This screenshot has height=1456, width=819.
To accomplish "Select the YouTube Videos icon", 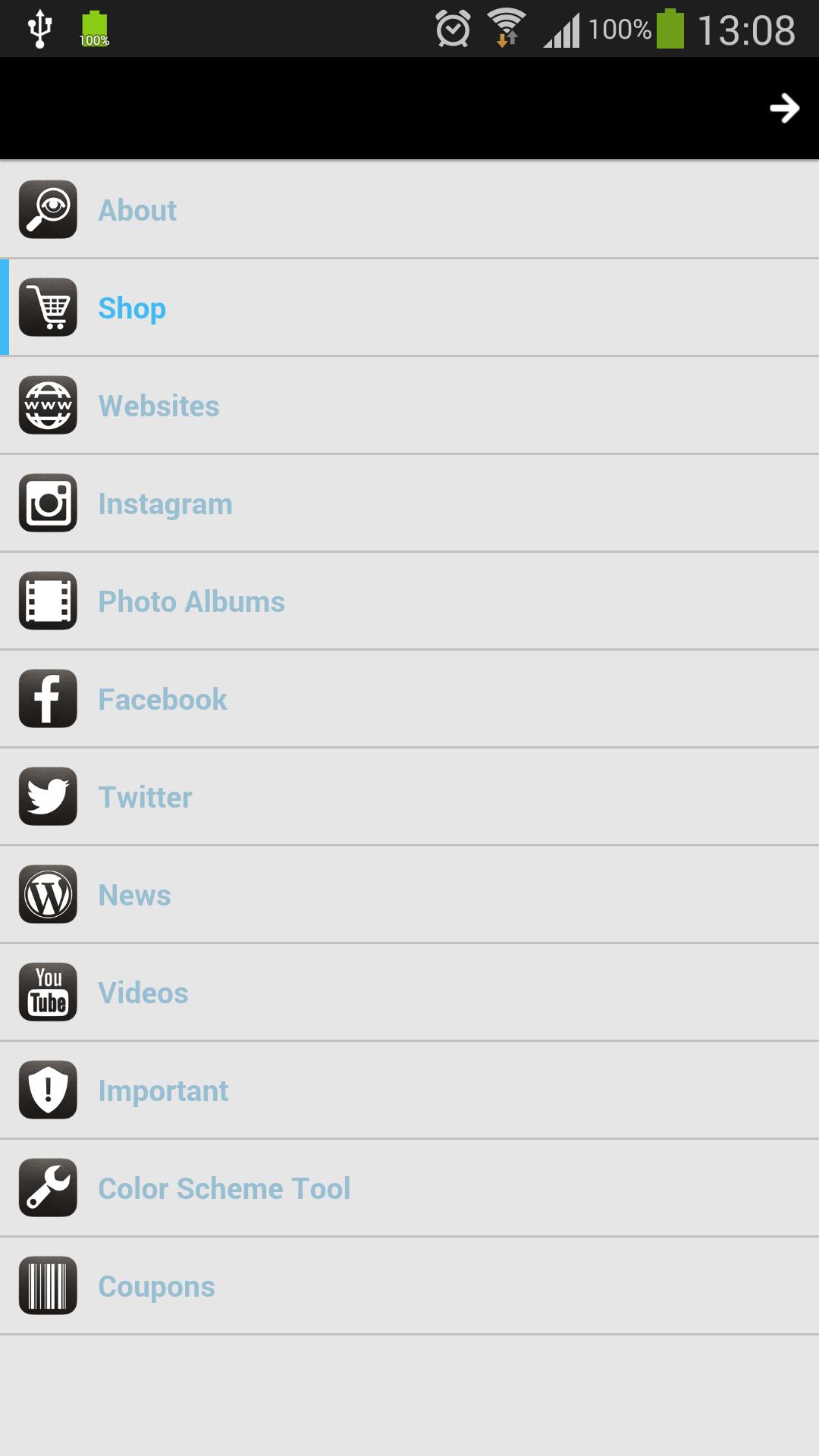I will coord(47,991).
